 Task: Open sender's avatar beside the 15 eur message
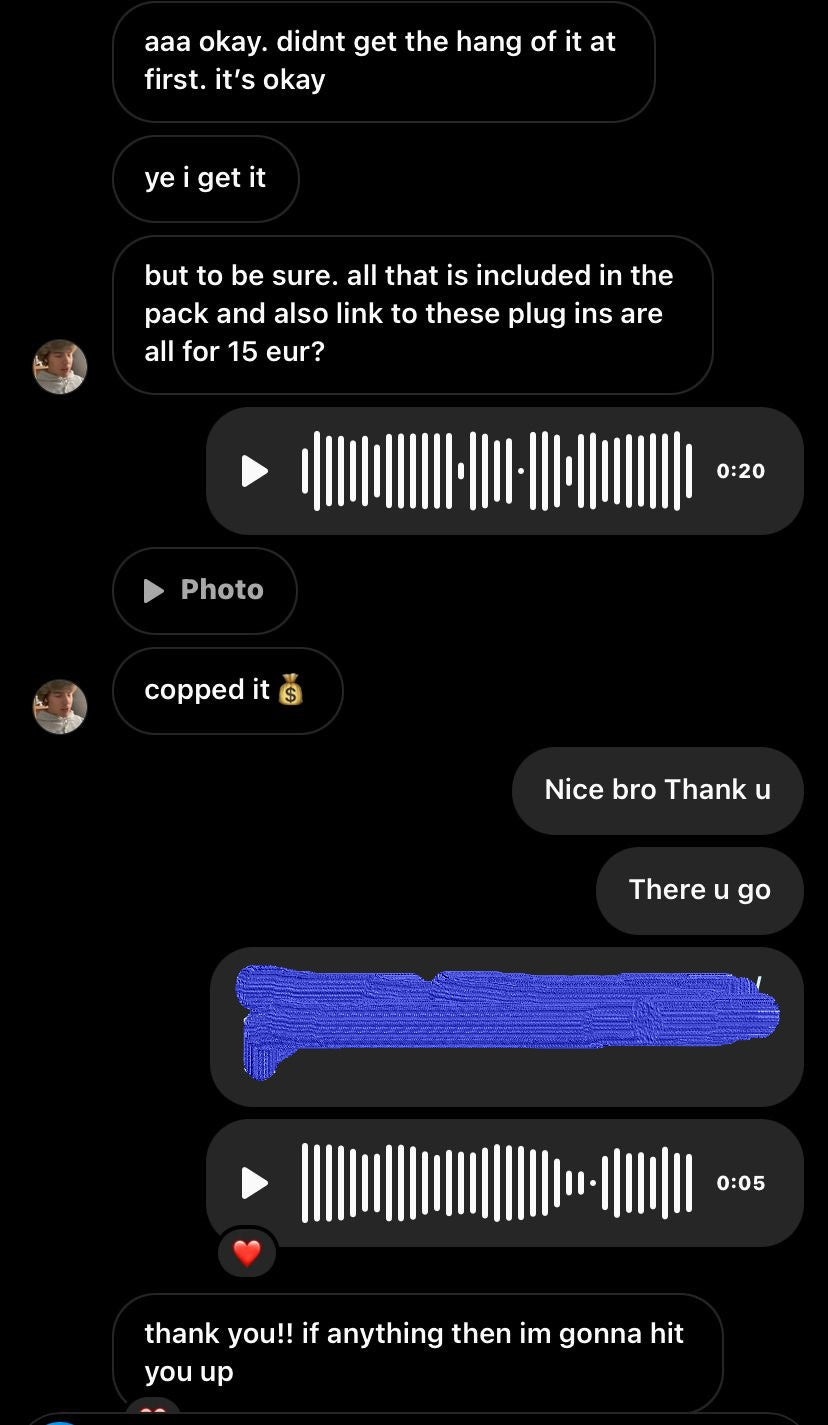pos(60,367)
